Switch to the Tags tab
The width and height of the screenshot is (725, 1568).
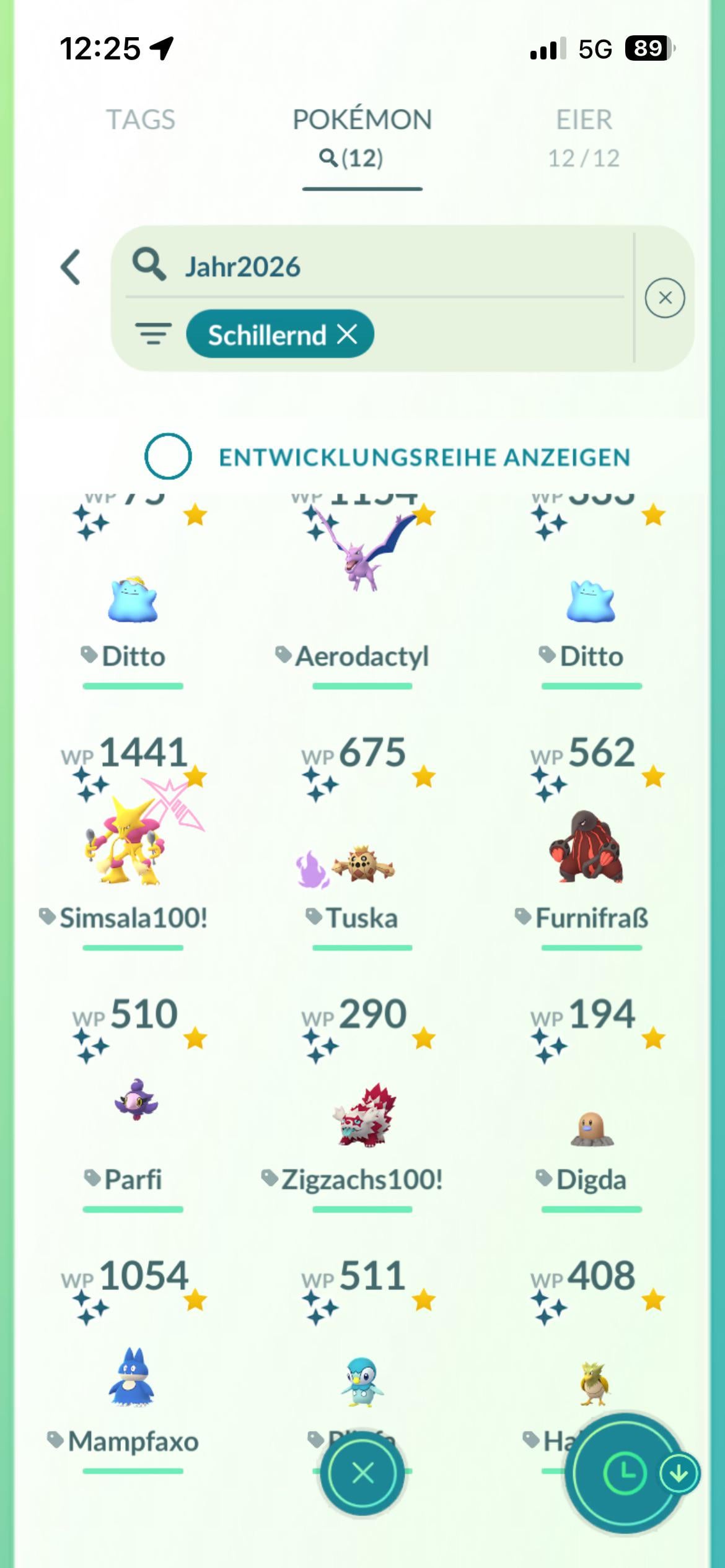[141, 120]
